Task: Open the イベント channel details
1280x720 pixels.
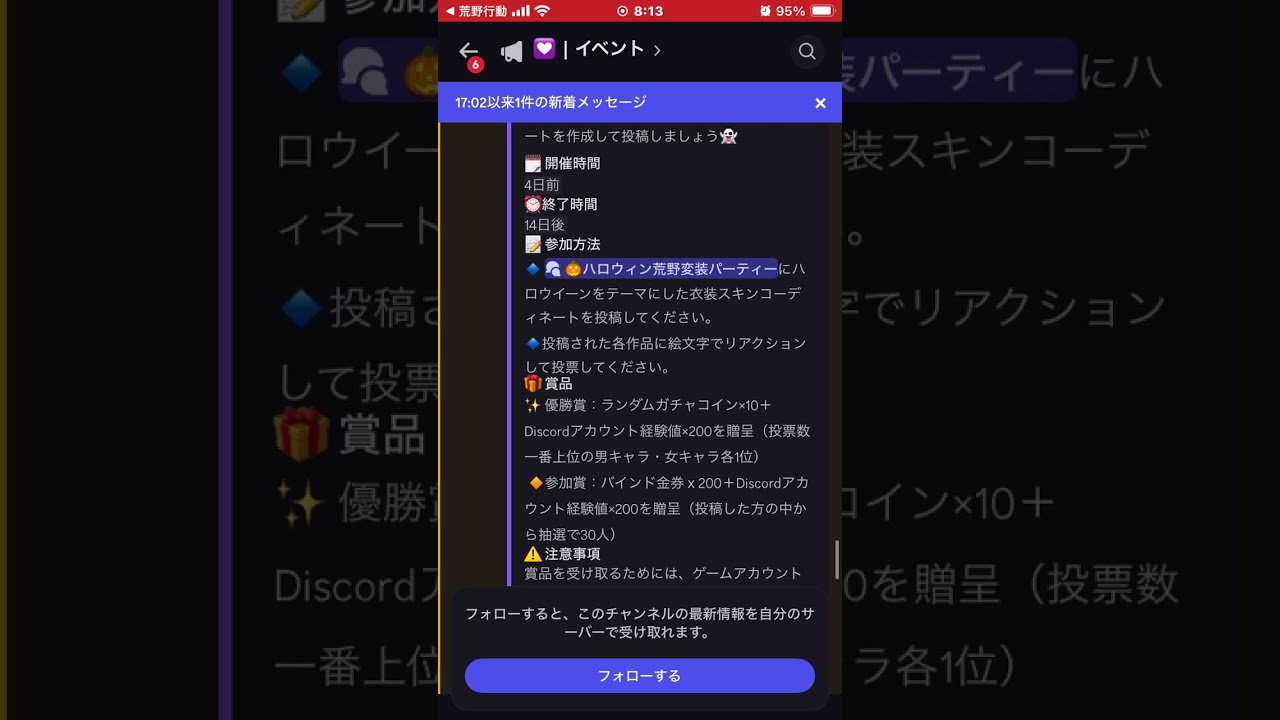Action: tap(610, 50)
